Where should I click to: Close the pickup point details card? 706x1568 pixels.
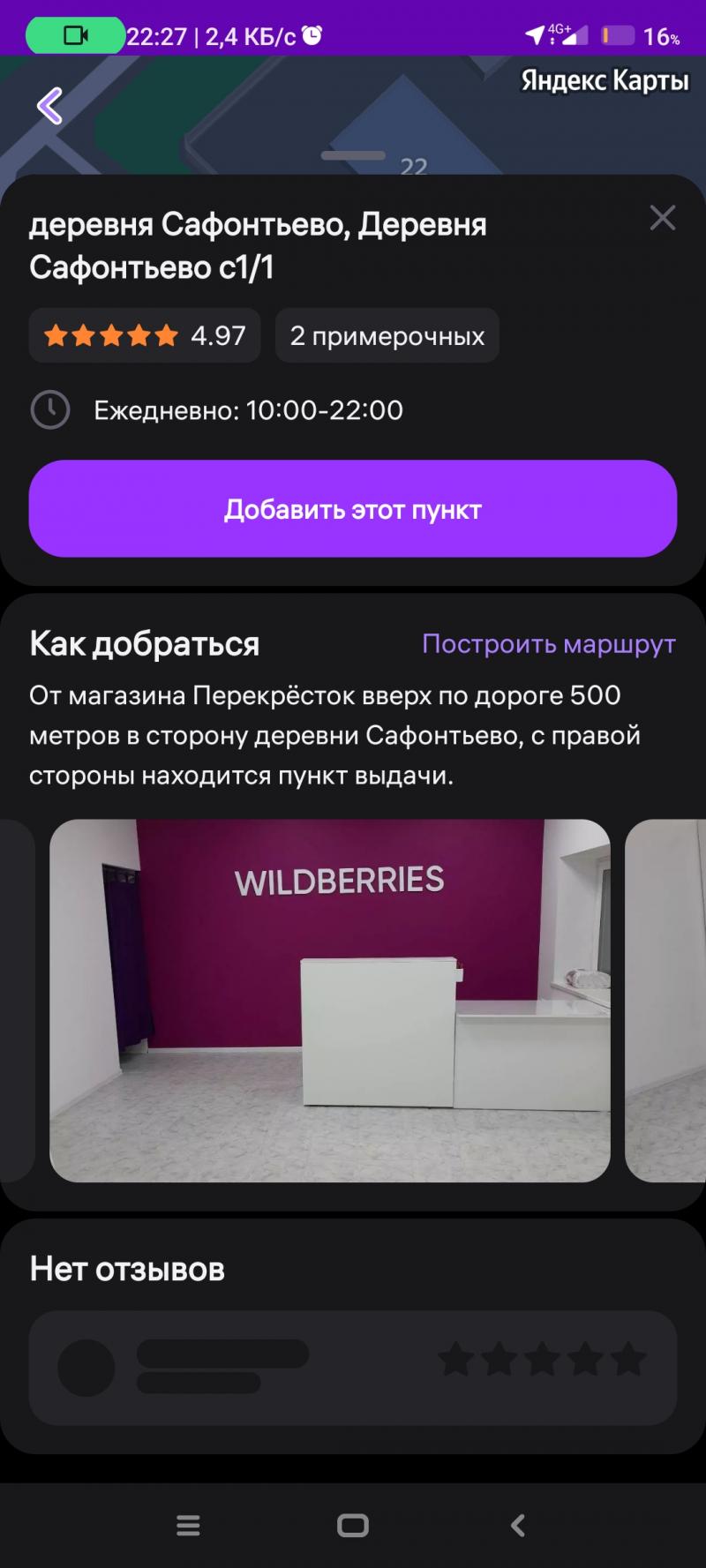[662, 218]
